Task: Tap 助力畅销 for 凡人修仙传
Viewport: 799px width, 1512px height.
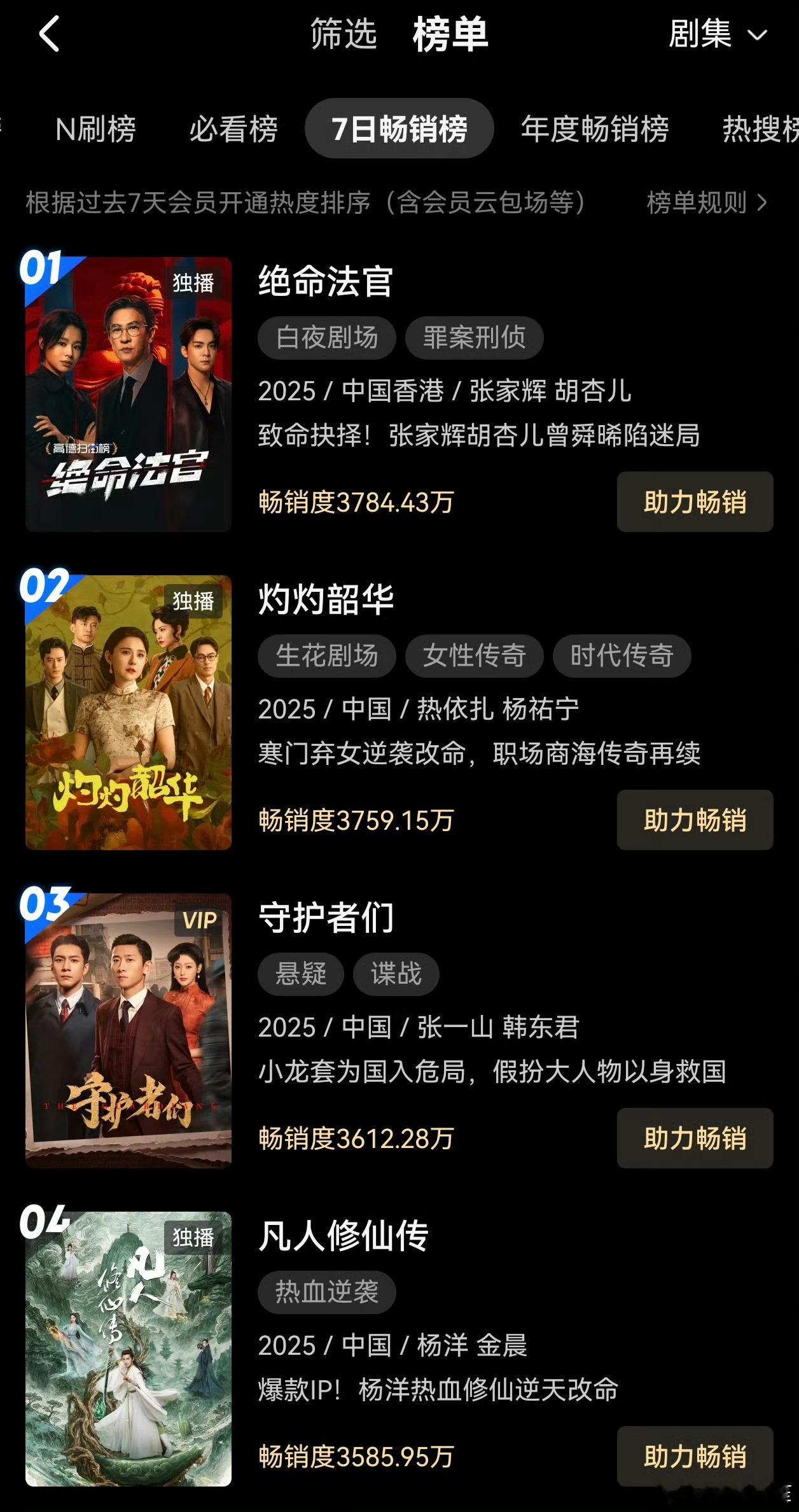Action: [695, 1457]
